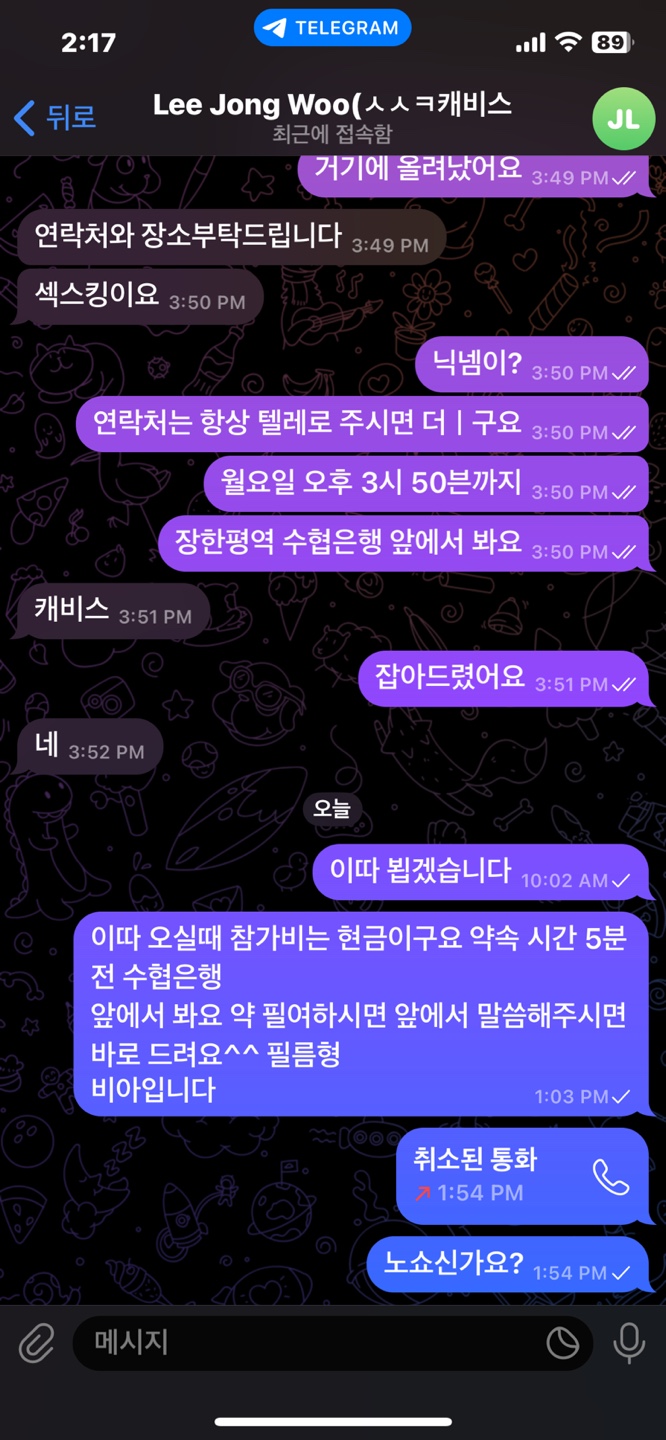The width and height of the screenshot is (666, 1440).
Task: Go back using the 뒤로 button
Action: pyautogui.click(x=55, y=117)
